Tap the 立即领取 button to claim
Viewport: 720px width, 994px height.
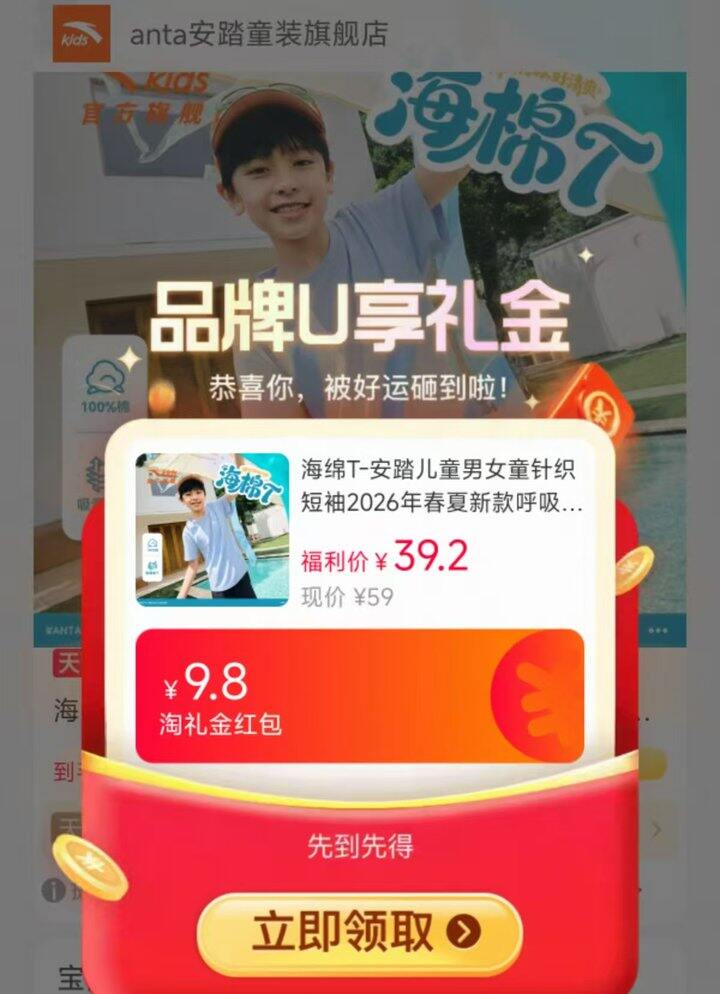coord(359,933)
